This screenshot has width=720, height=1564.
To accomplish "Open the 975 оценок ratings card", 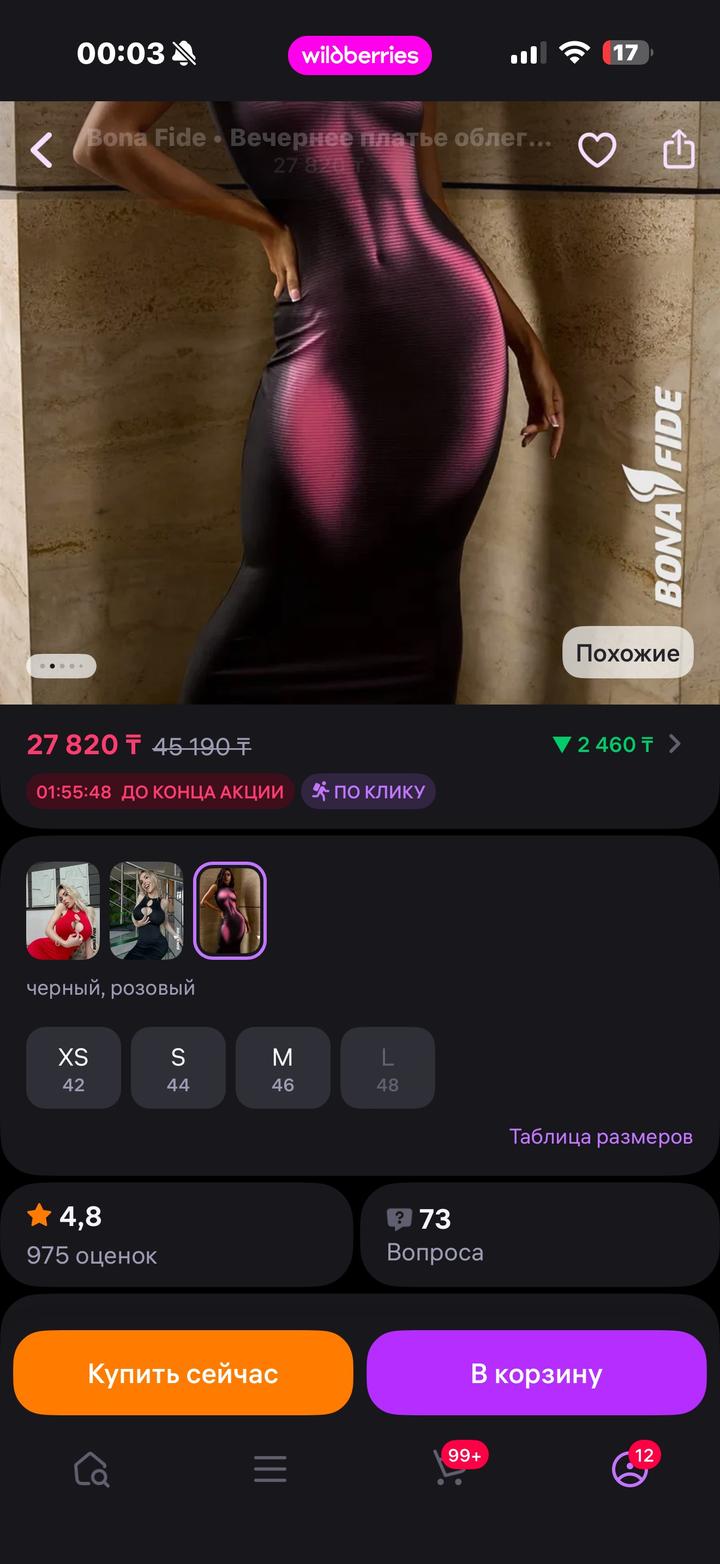I will click(176, 1234).
